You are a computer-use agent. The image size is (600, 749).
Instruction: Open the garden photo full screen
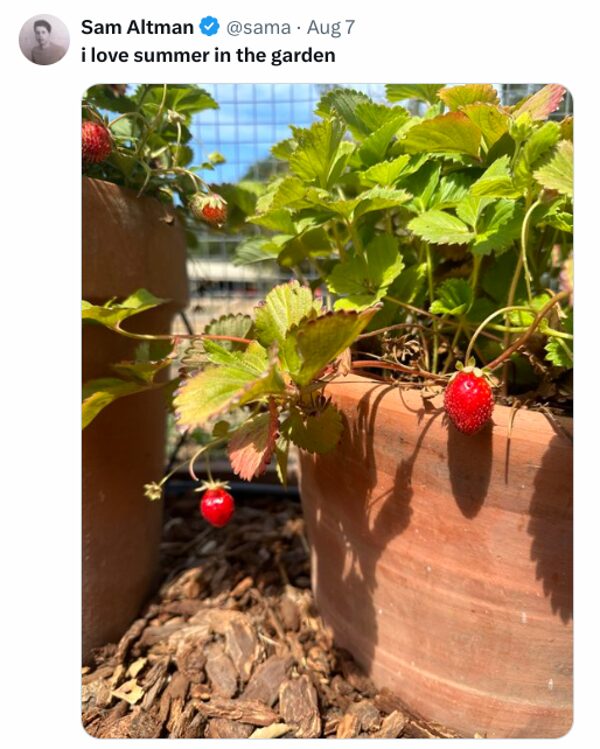click(327, 410)
